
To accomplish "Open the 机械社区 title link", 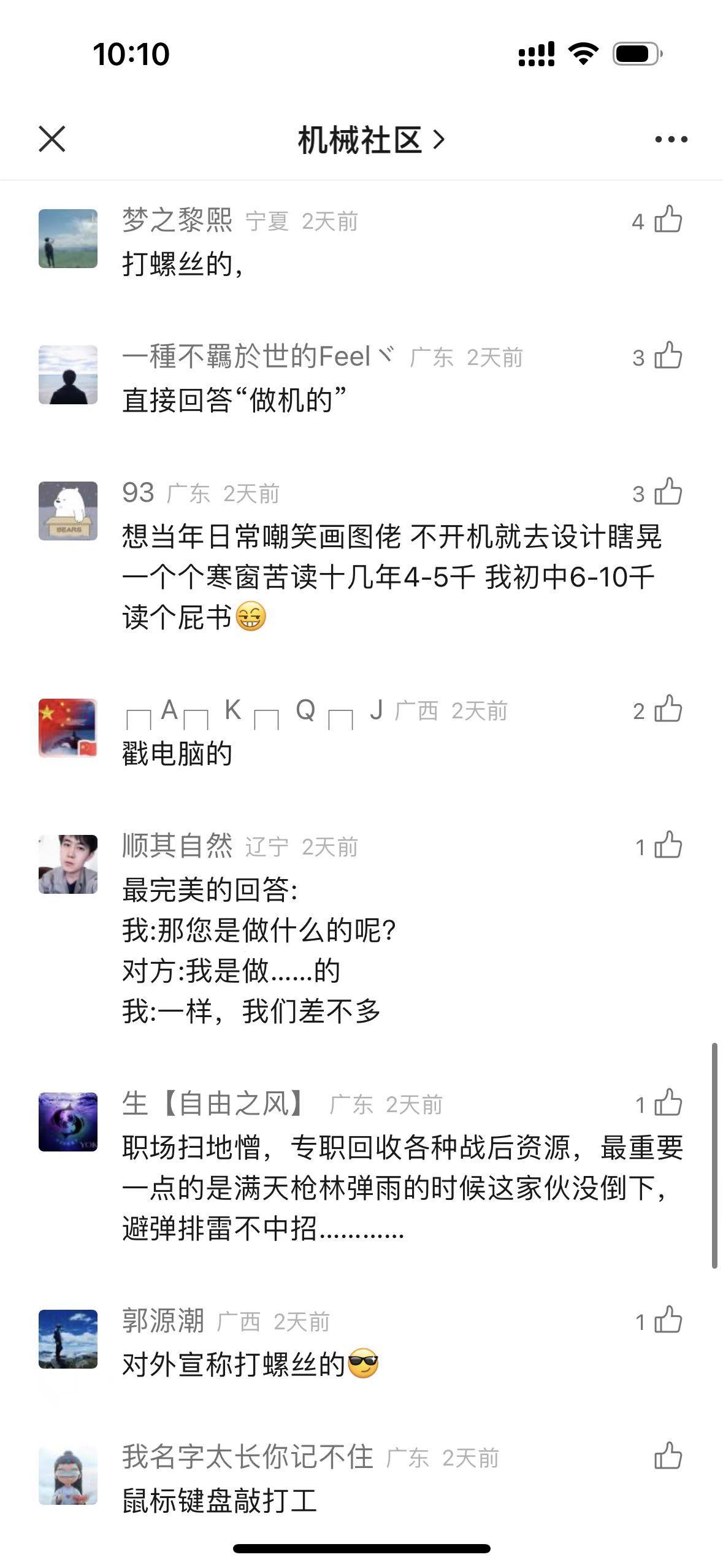I will pyautogui.click(x=370, y=140).
